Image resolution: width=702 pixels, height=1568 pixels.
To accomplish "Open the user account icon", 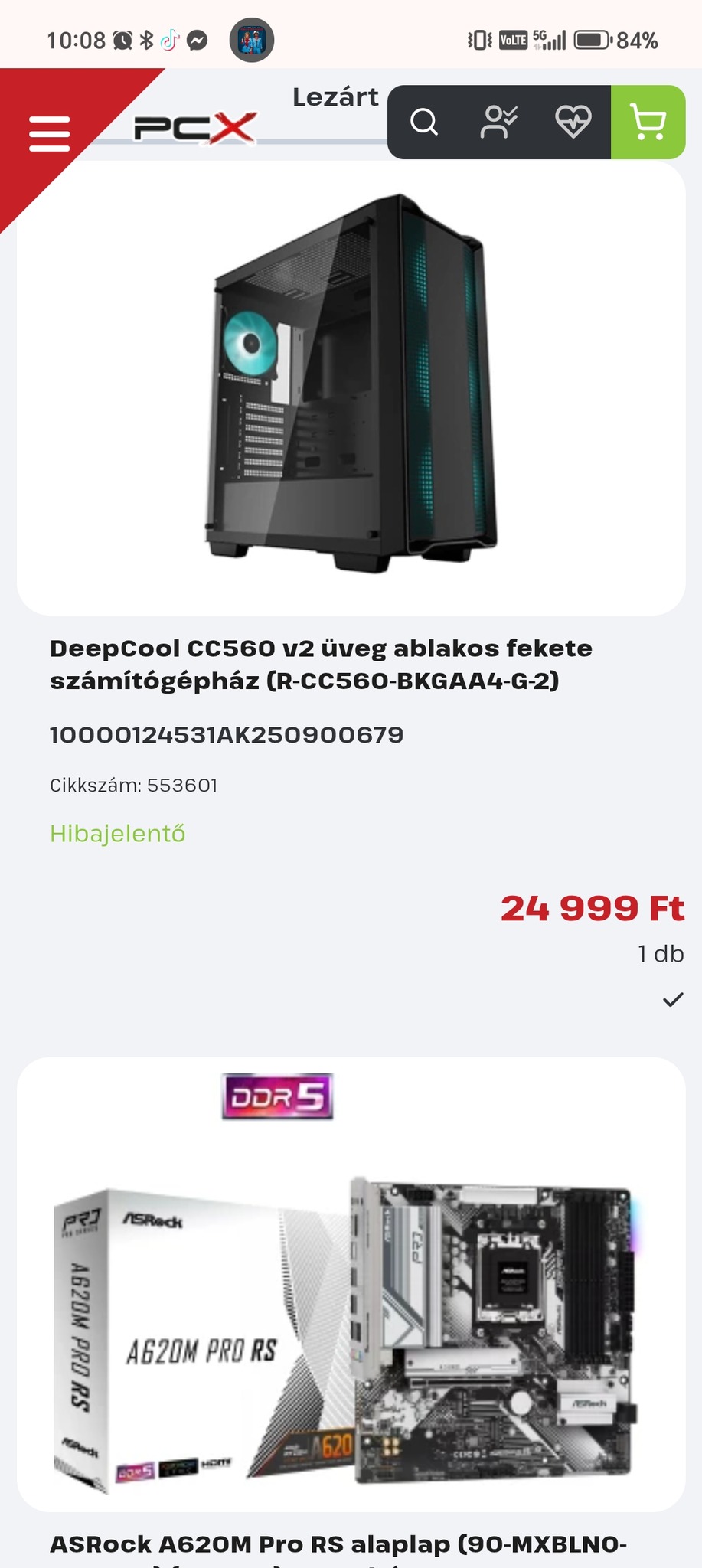I will (x=498, y=122).
